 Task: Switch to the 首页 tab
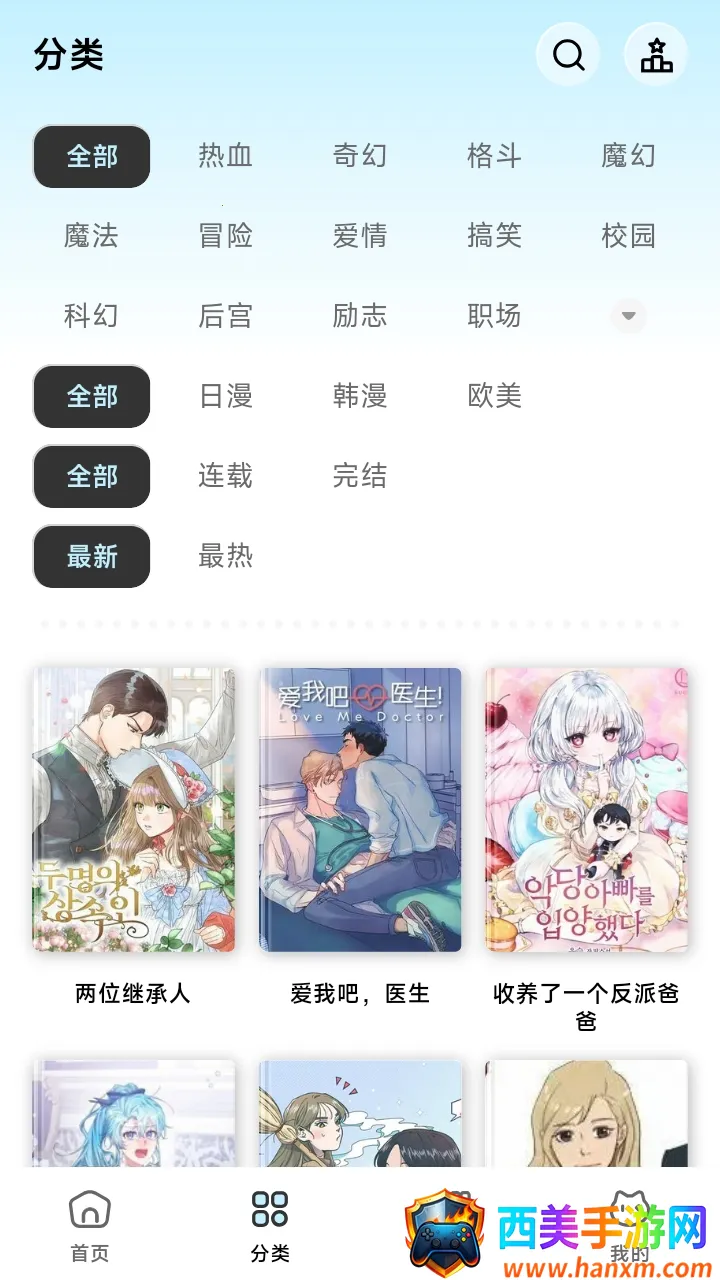(x=90, y=1225)
